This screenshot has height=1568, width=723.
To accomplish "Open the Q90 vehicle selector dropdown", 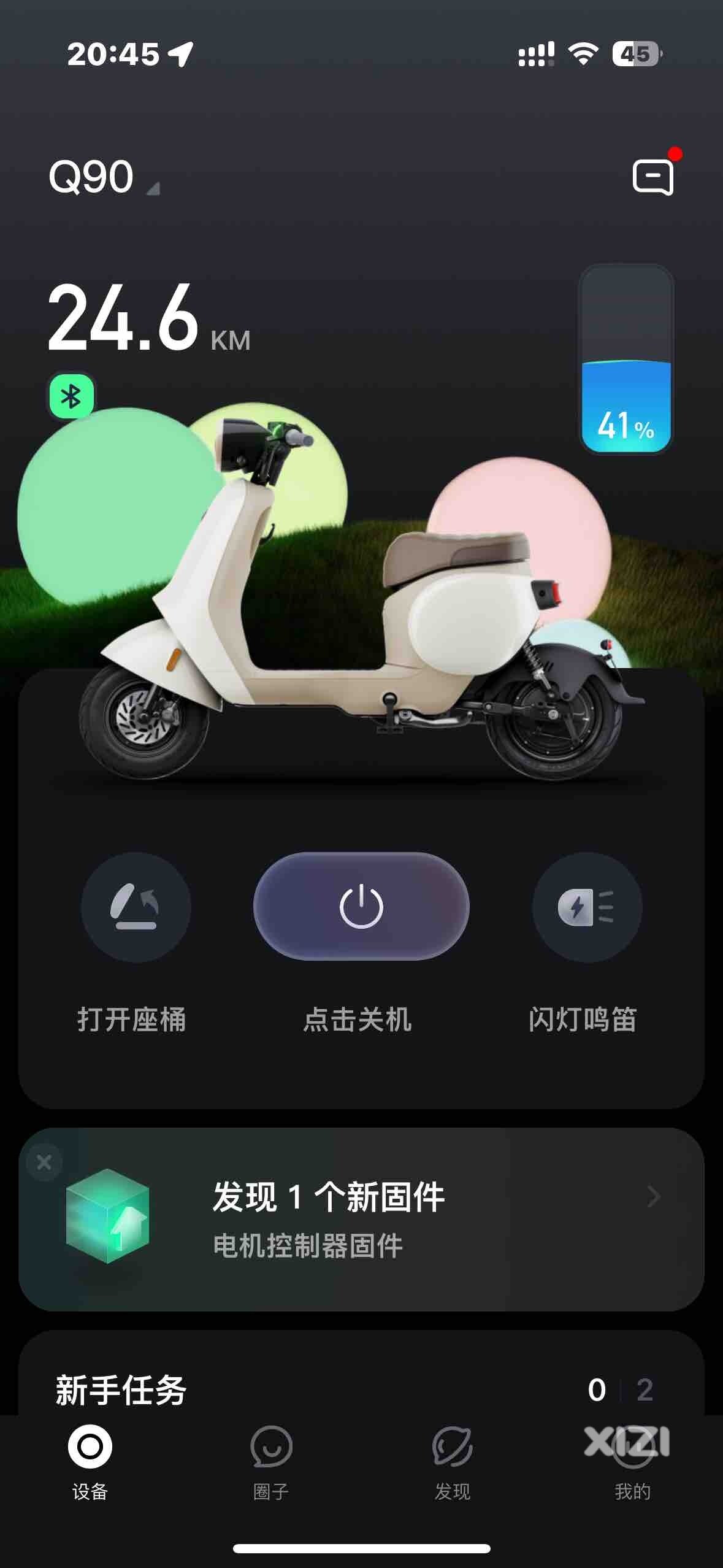I will (103, 178).
